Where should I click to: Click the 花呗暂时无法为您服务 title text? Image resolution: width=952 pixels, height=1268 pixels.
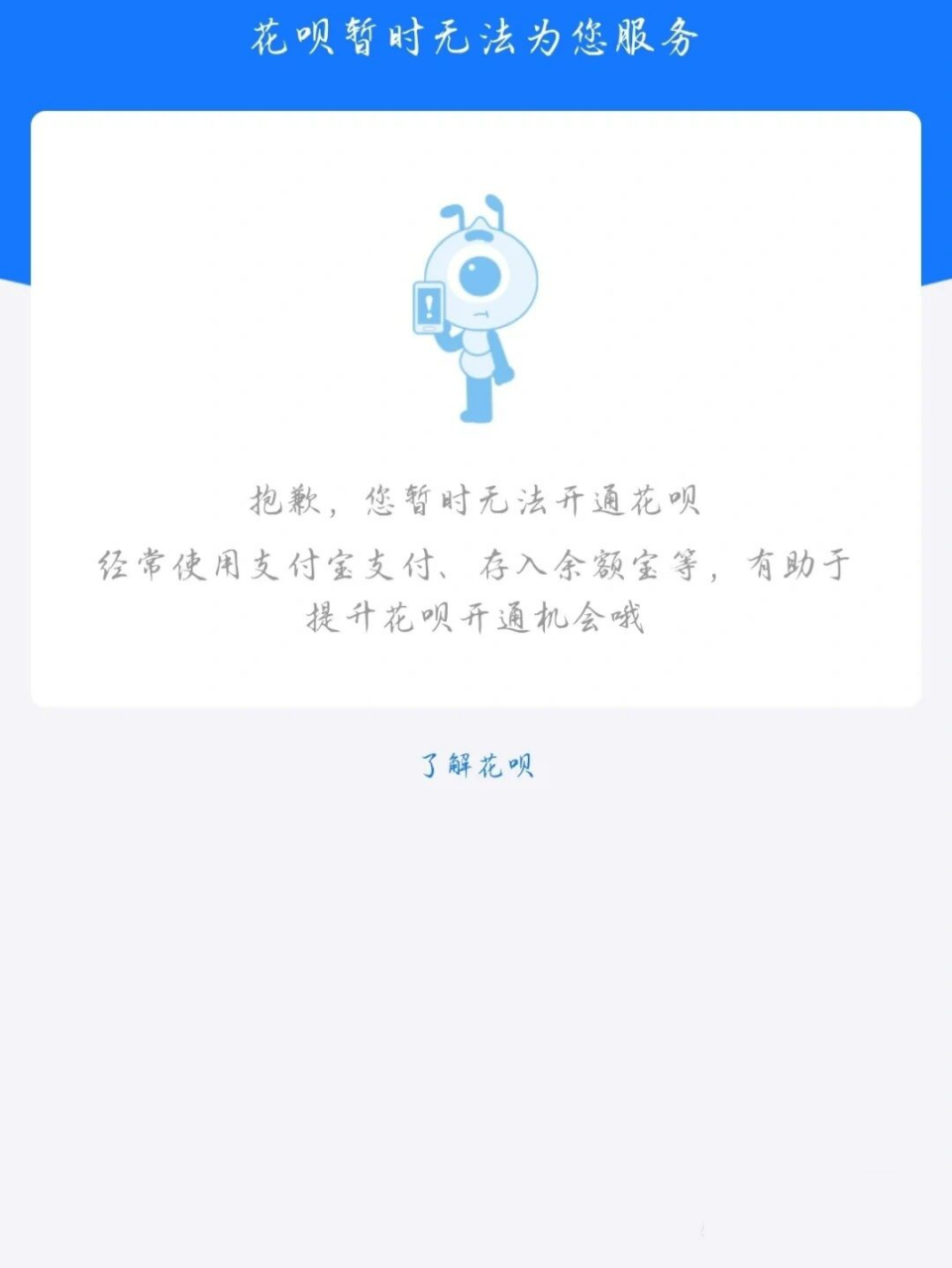coord(476,36)
